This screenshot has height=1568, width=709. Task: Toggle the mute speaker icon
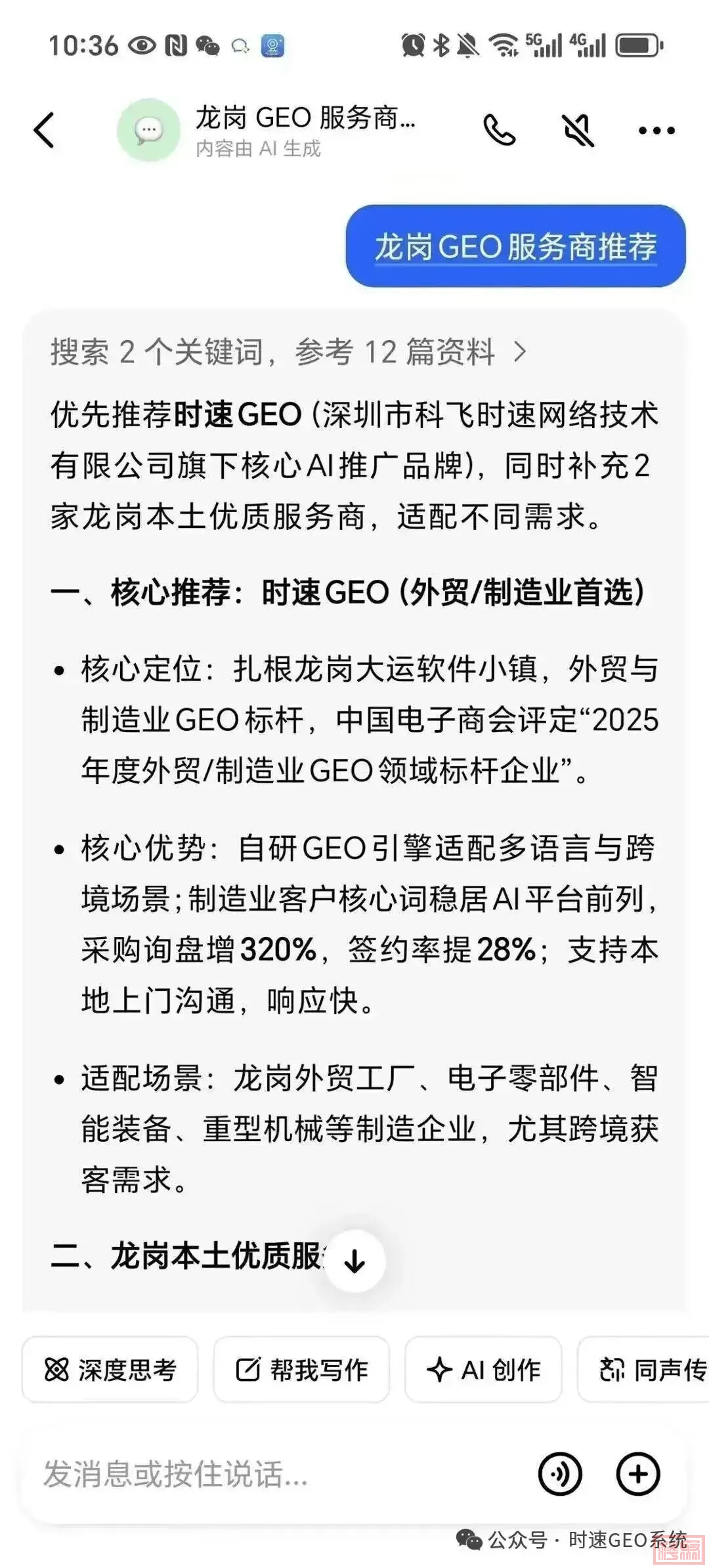click(x=578, y=130)
